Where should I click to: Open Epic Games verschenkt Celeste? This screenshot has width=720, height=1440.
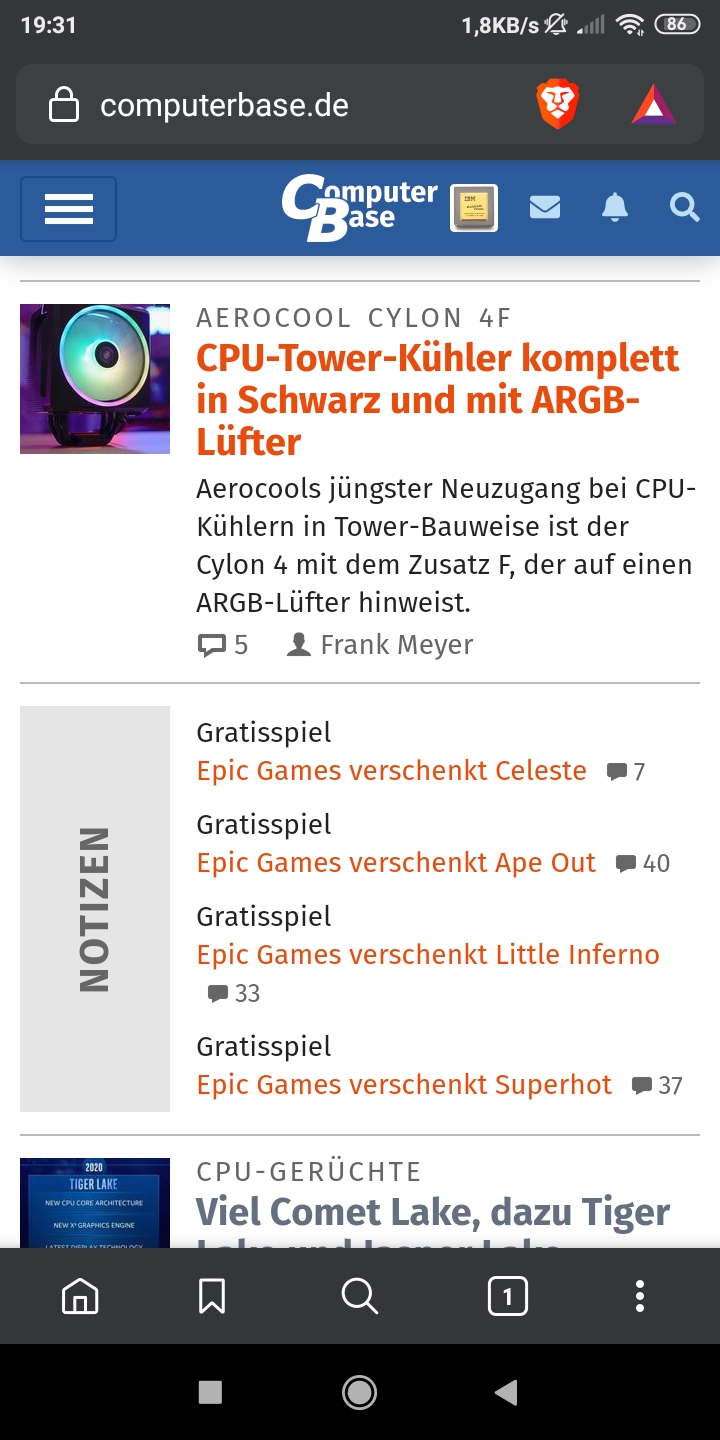[x=391, y=771]
